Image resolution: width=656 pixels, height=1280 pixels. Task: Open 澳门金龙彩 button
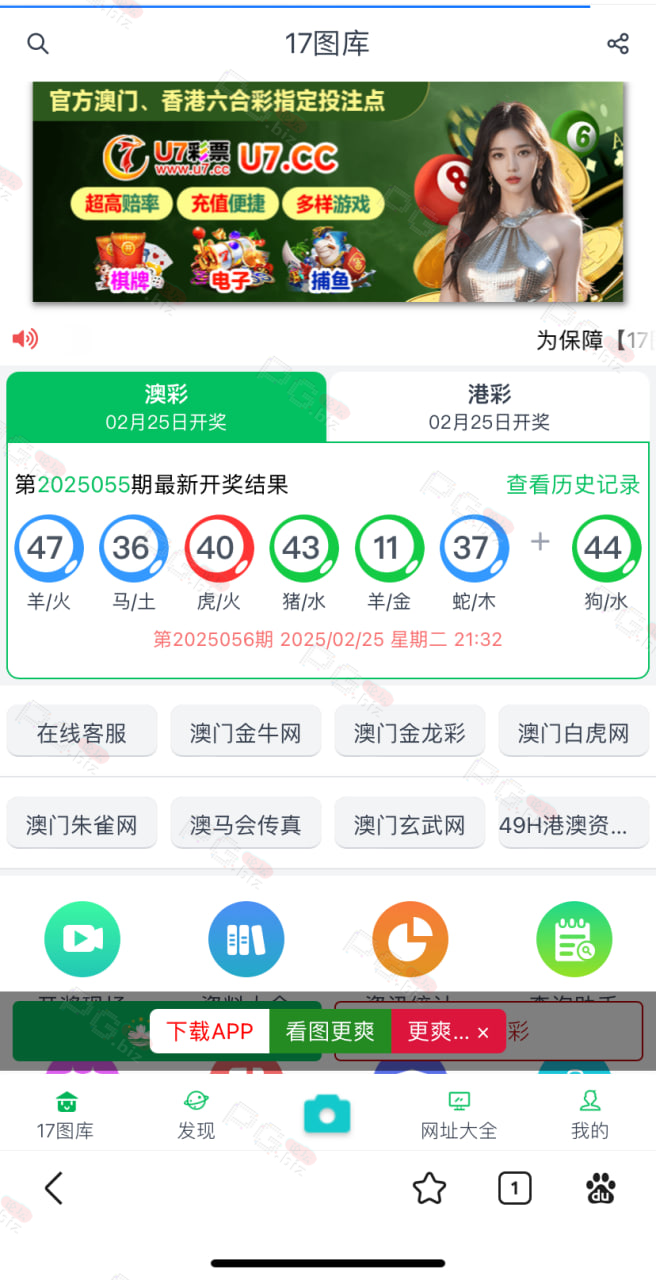pyautogui.click(x=410, y=733)
